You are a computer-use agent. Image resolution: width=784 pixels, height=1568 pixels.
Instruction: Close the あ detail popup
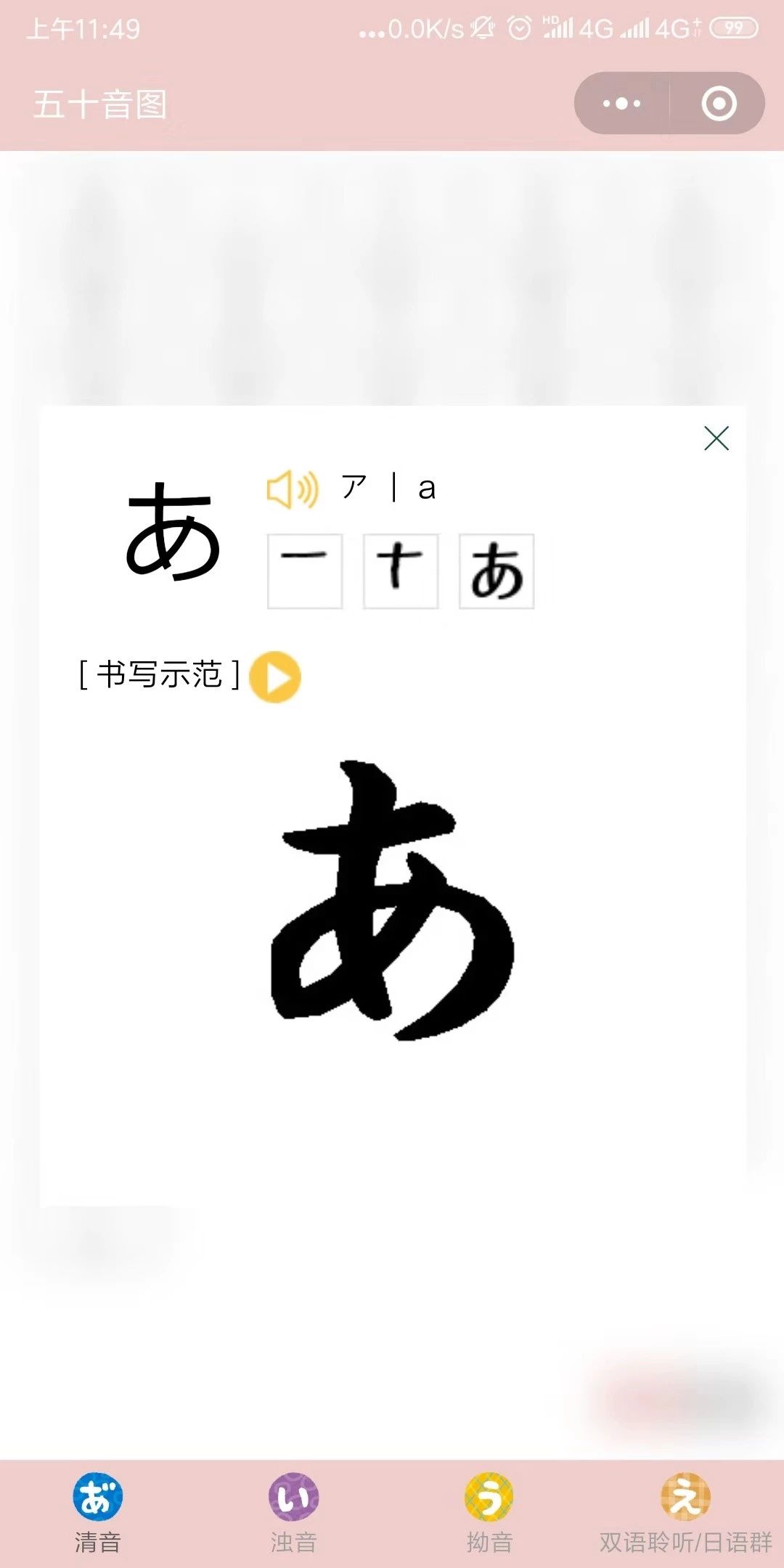pos(716,438)
